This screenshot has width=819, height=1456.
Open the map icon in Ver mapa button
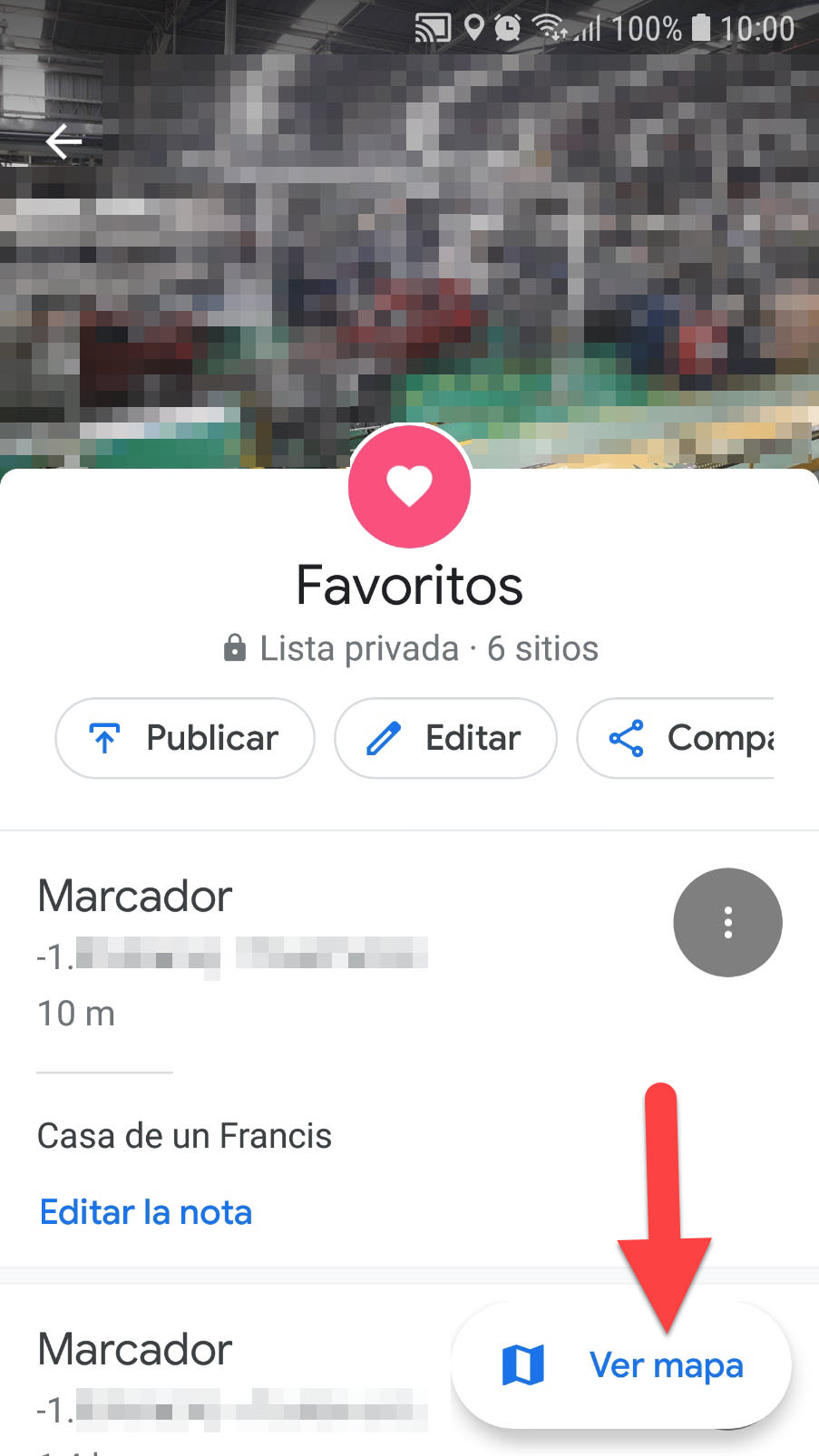coord(521,1364)
